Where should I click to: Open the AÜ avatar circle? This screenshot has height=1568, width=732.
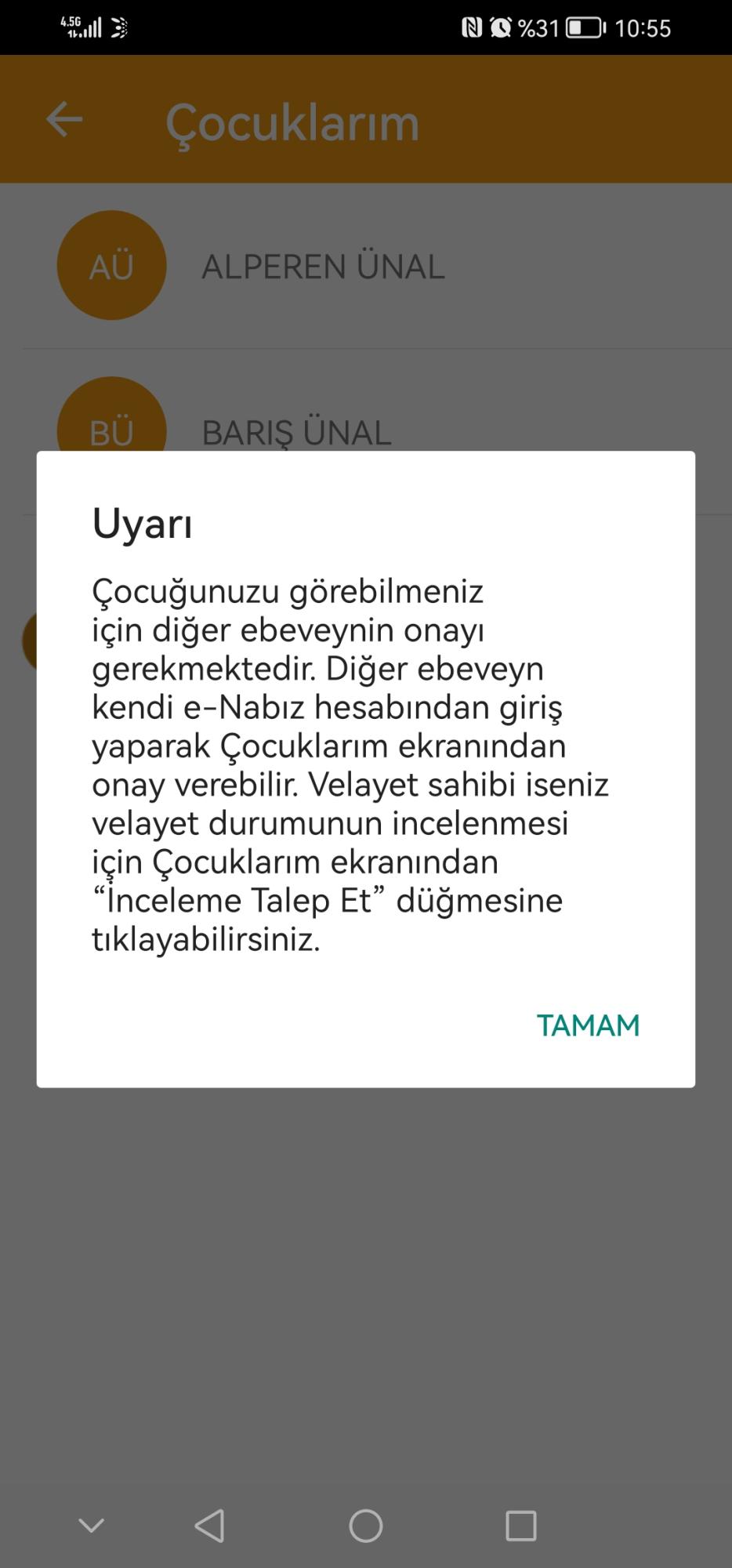pyautogui.click(x=111, y=265)
